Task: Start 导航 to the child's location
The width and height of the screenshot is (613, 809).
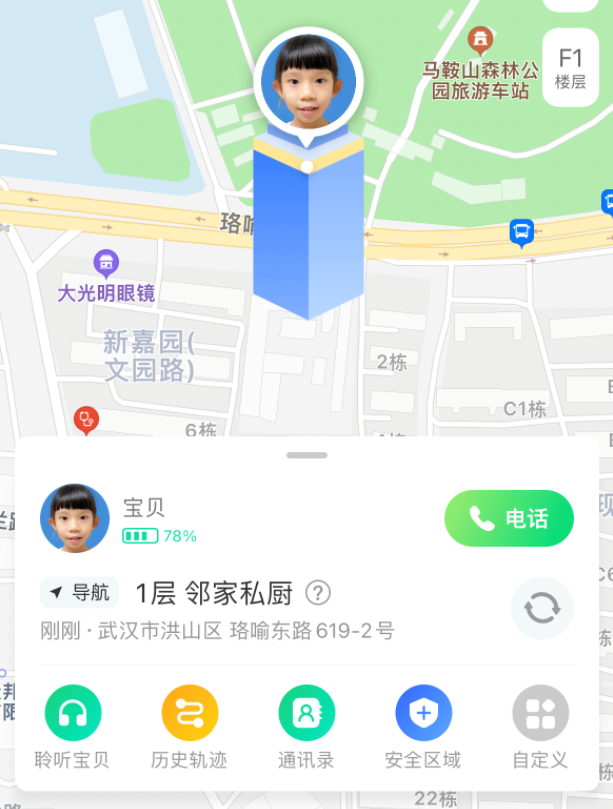Action: coord(80,592)
